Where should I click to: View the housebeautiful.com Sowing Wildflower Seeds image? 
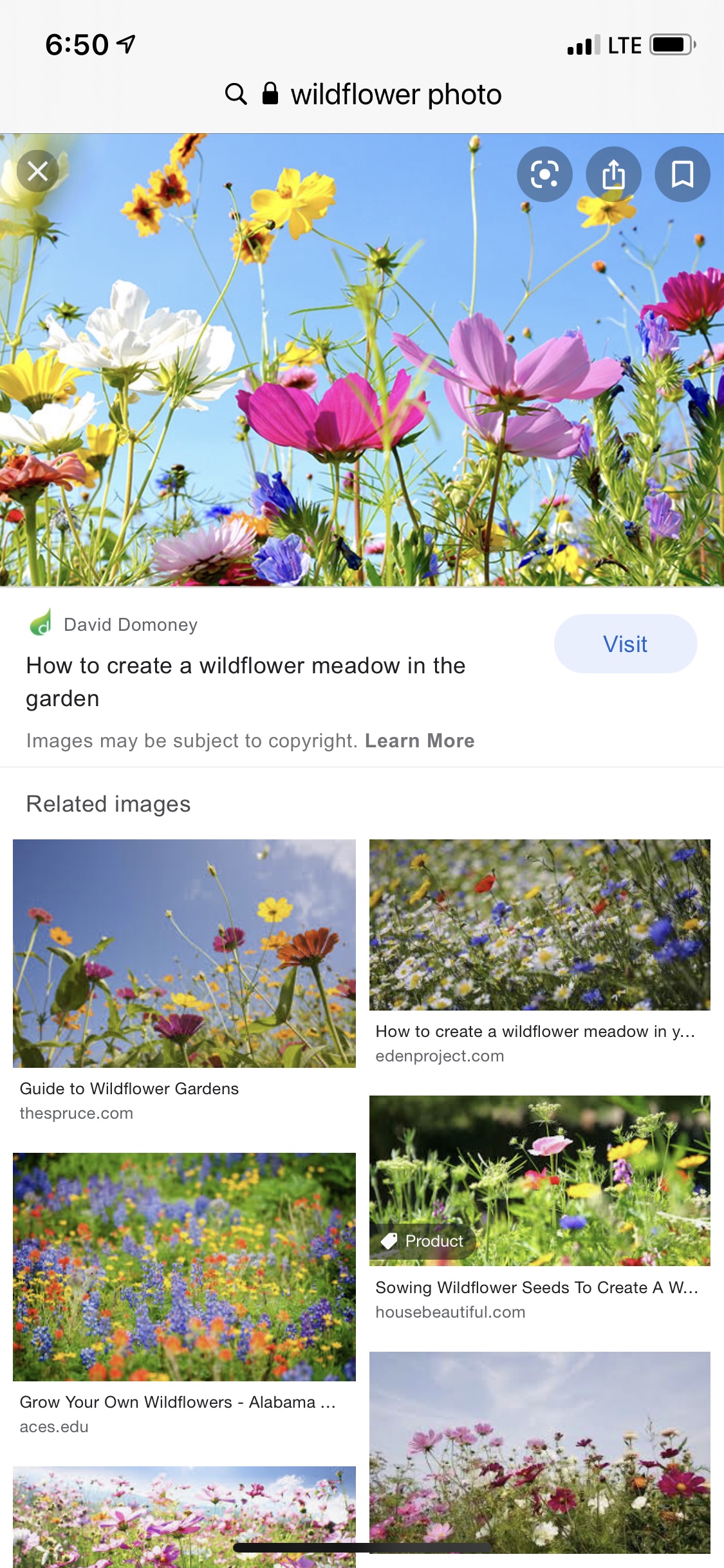click(x=539, y=1181)
